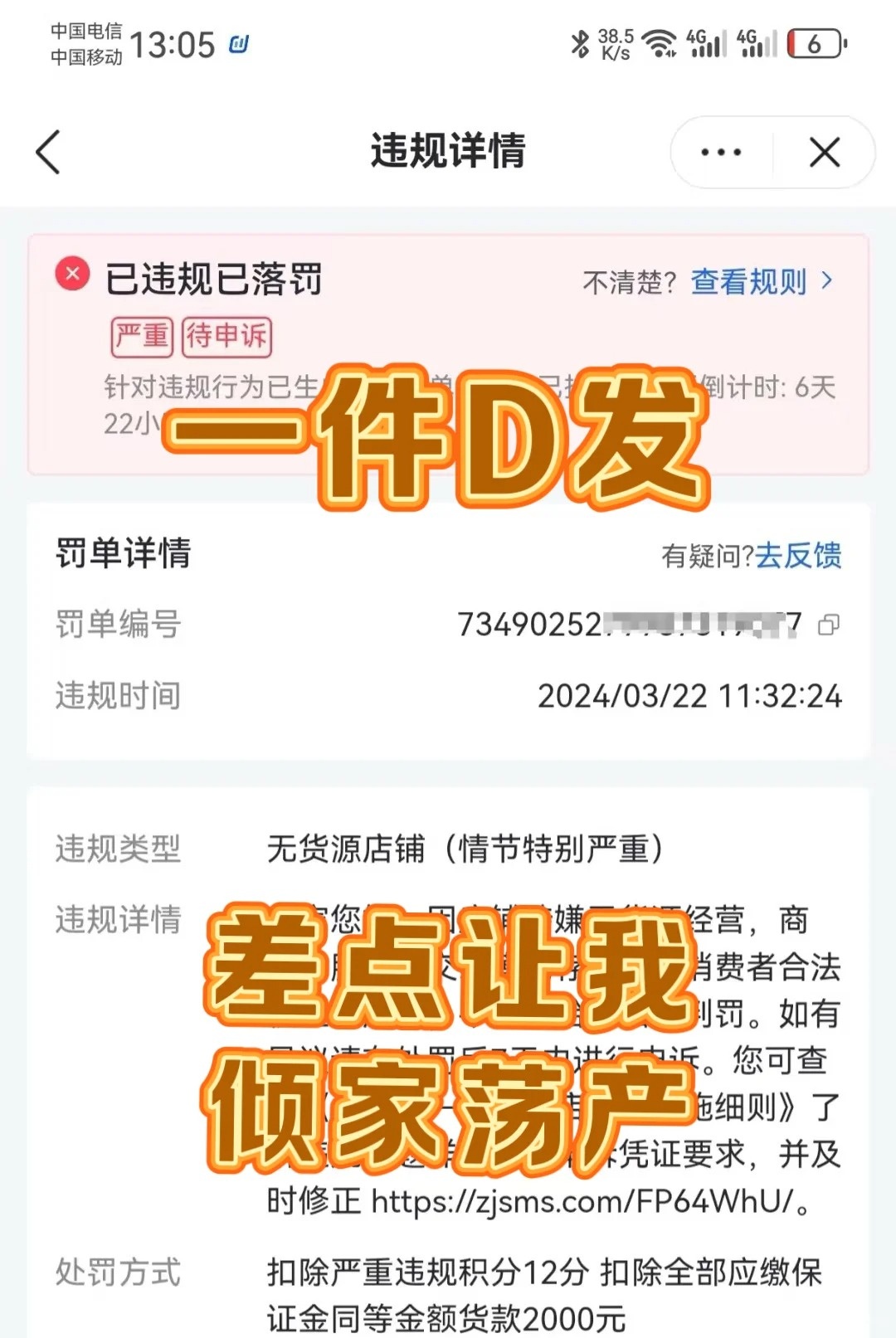Go back from the violation details page
This screenshot has width=896, height=1338.
48,153
